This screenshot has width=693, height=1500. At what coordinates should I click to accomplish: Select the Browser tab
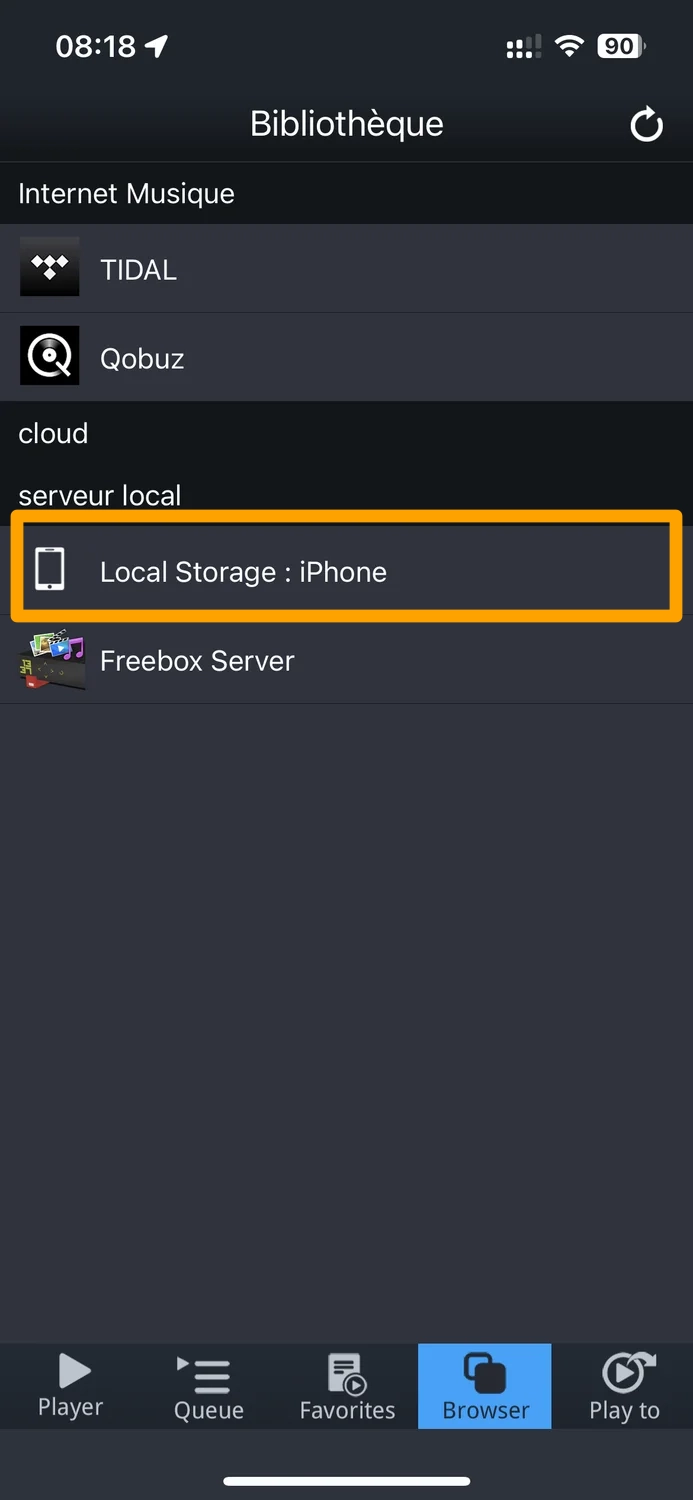[x=485, y=1386]
